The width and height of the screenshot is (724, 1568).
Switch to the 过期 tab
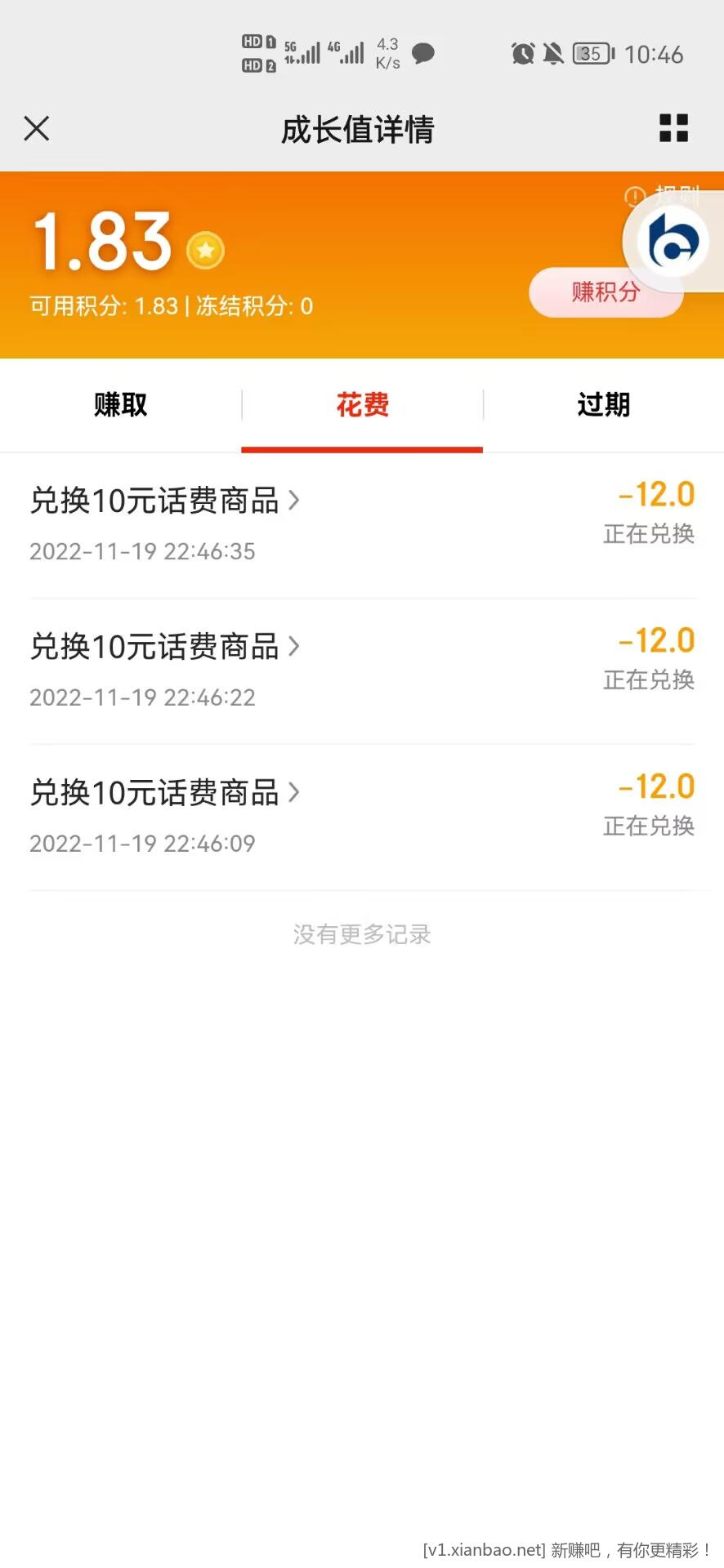point(604,405)
